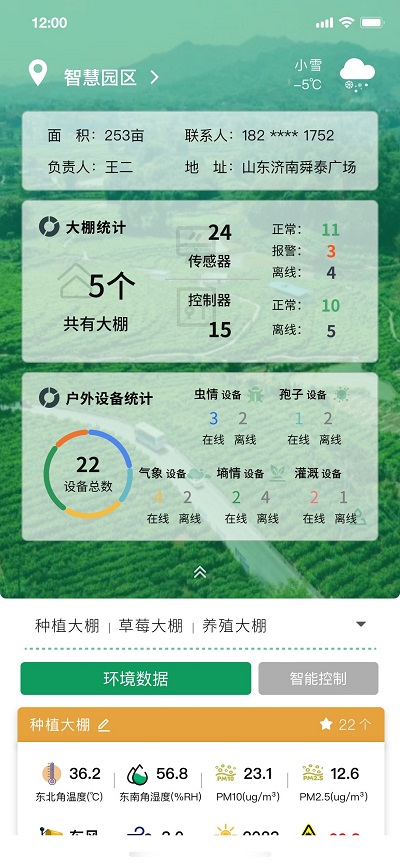This screenshot has width=400, height=865.
Task: Select the 养殖大棚 tab
Action: pos(234,626)
